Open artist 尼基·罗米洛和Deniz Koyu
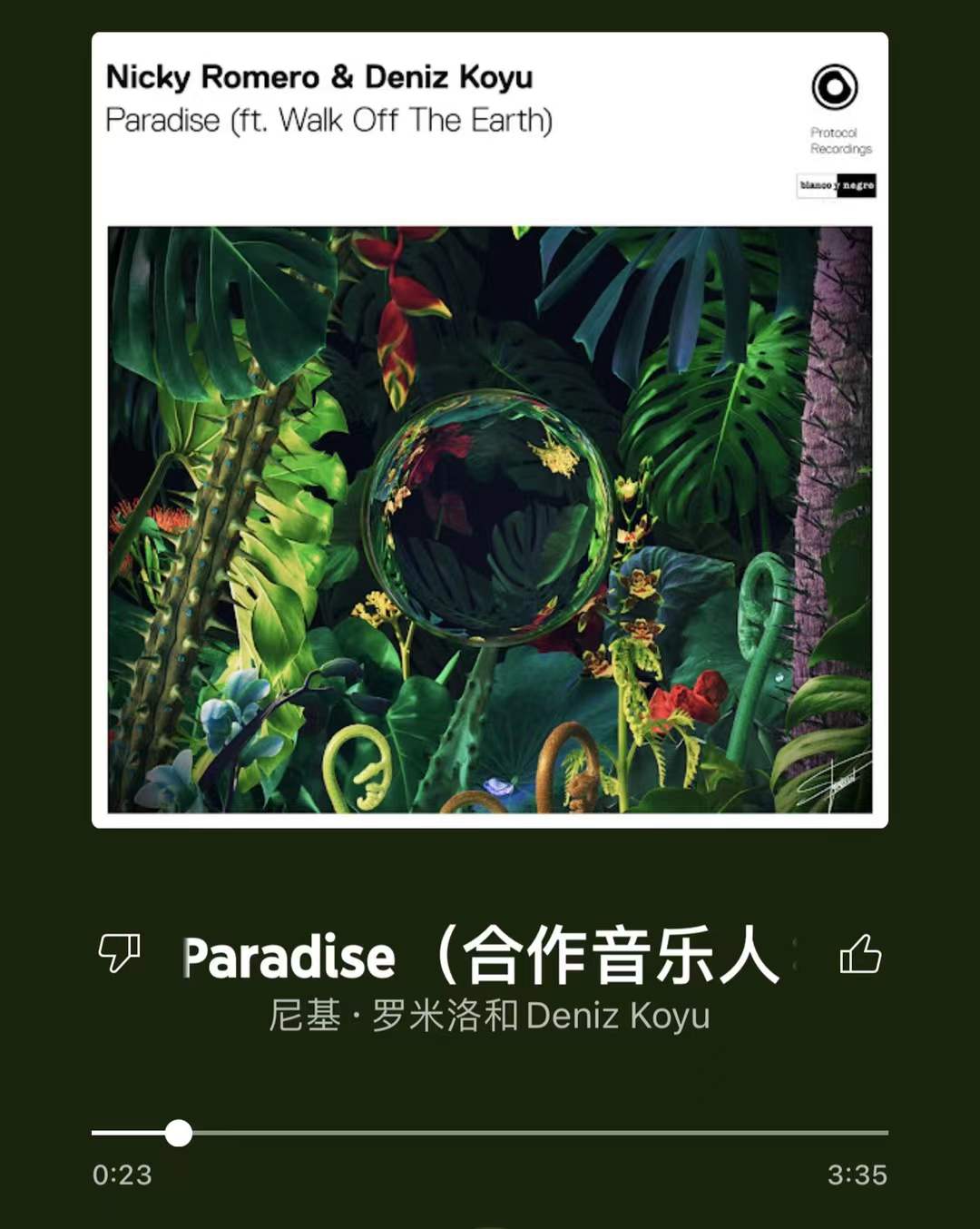The image size is (980, 1229). (489, 1016)
